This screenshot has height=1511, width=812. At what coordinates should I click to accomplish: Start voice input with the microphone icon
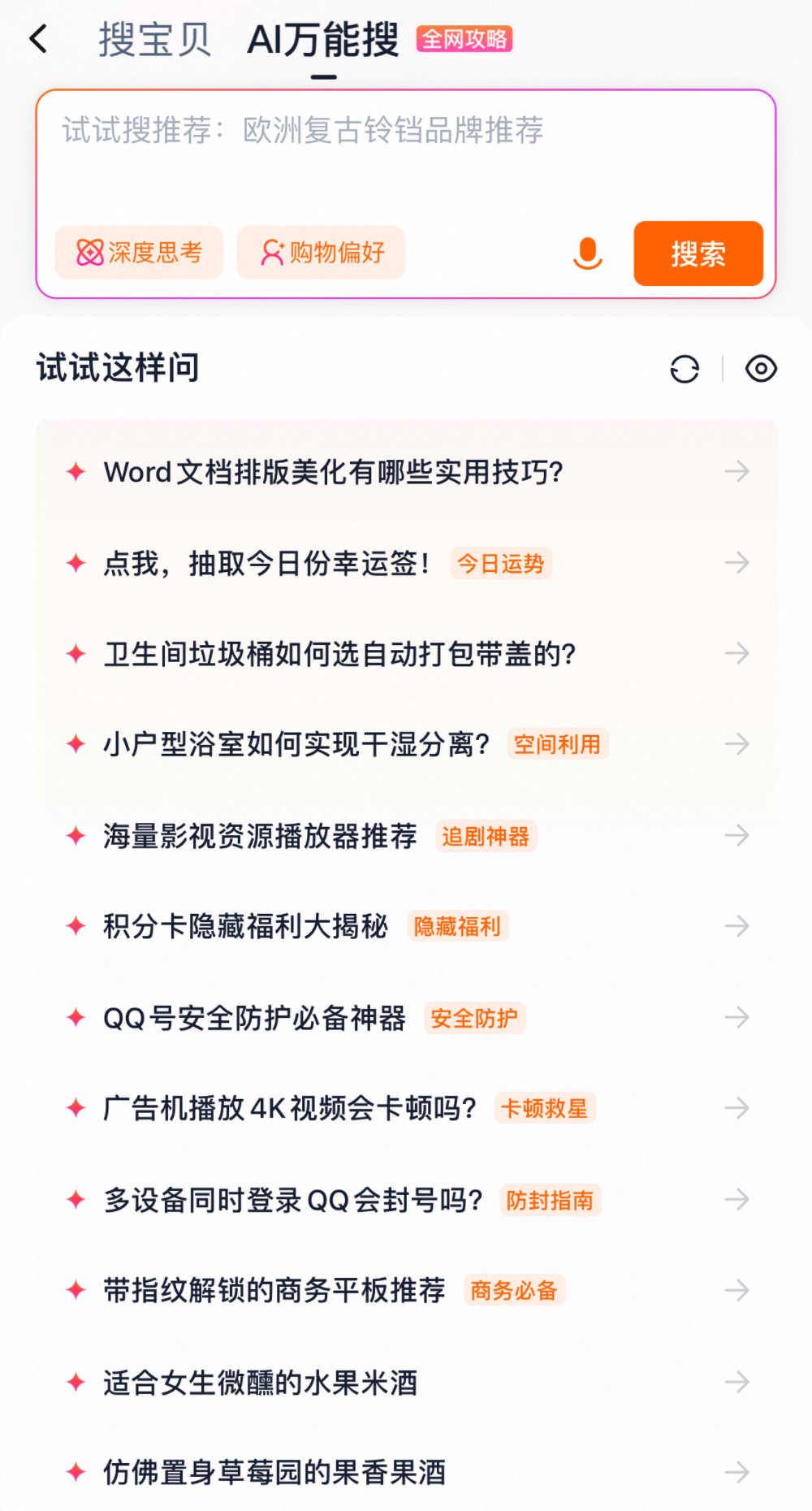pos(588,253)
